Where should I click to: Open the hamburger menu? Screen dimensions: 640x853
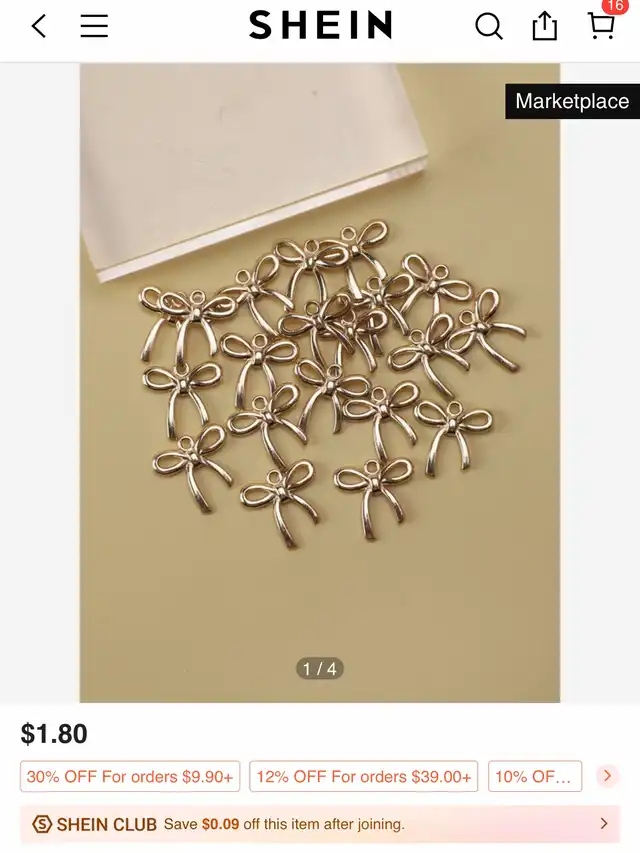(x=94, y=27)
